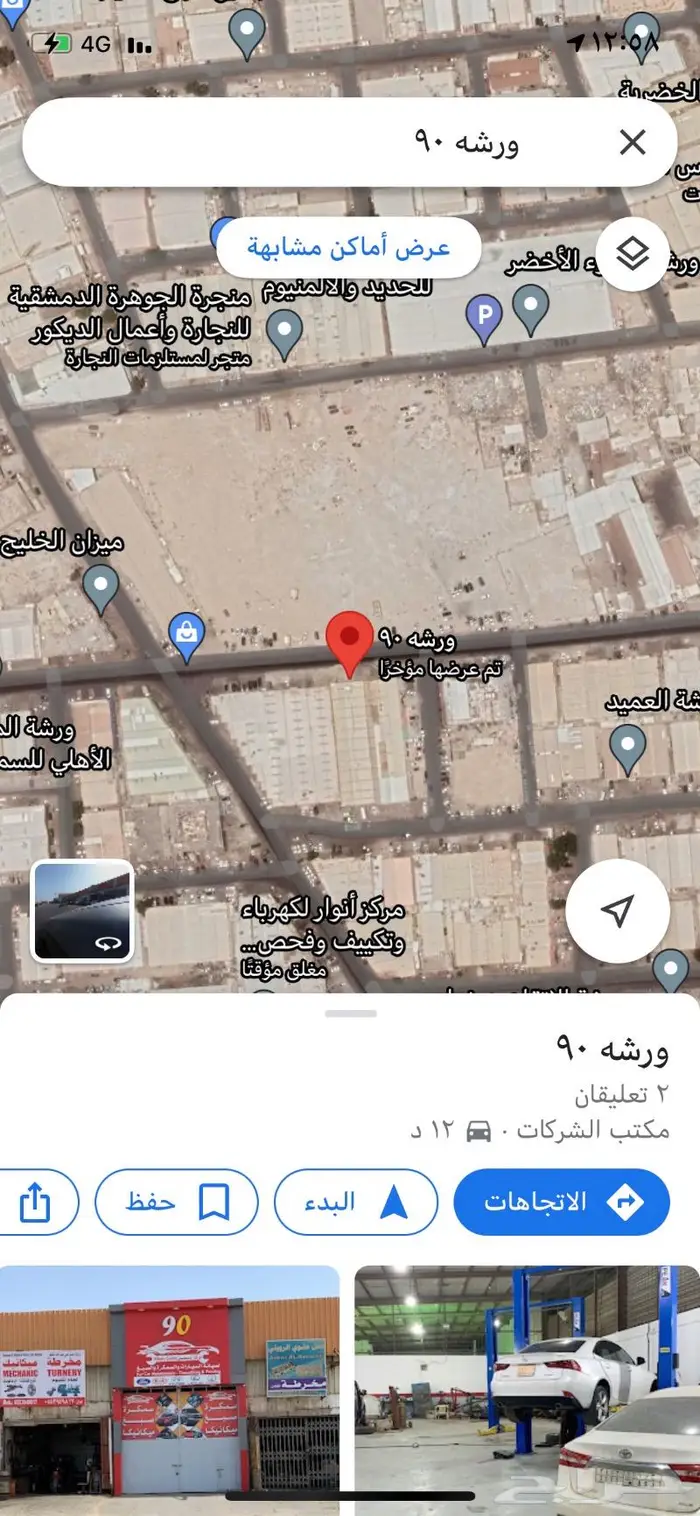Tap the ميزان الخليج map marker
Image resolution: width=700 pixels, height=1516 pixels.
coord(100,586)
